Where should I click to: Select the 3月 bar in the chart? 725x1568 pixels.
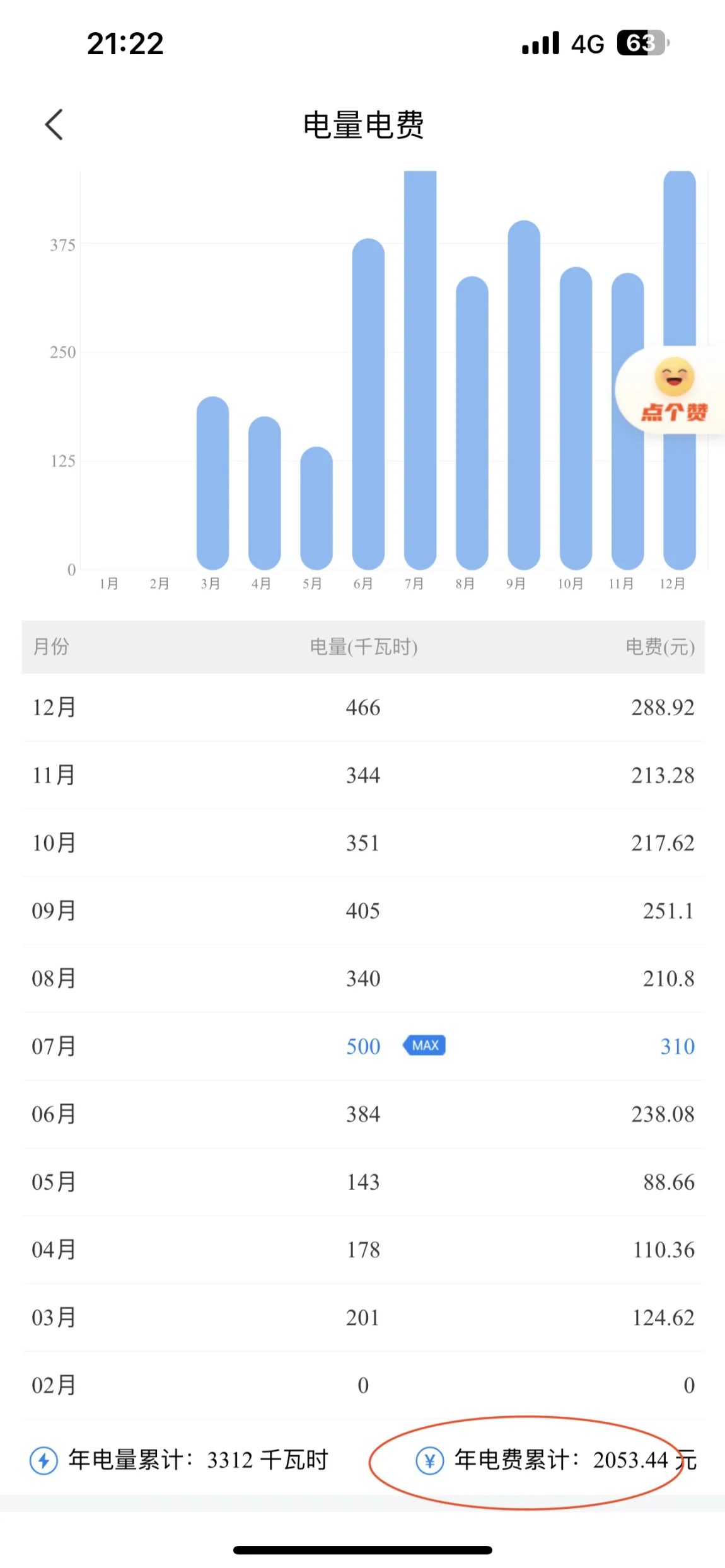point(212,483)
